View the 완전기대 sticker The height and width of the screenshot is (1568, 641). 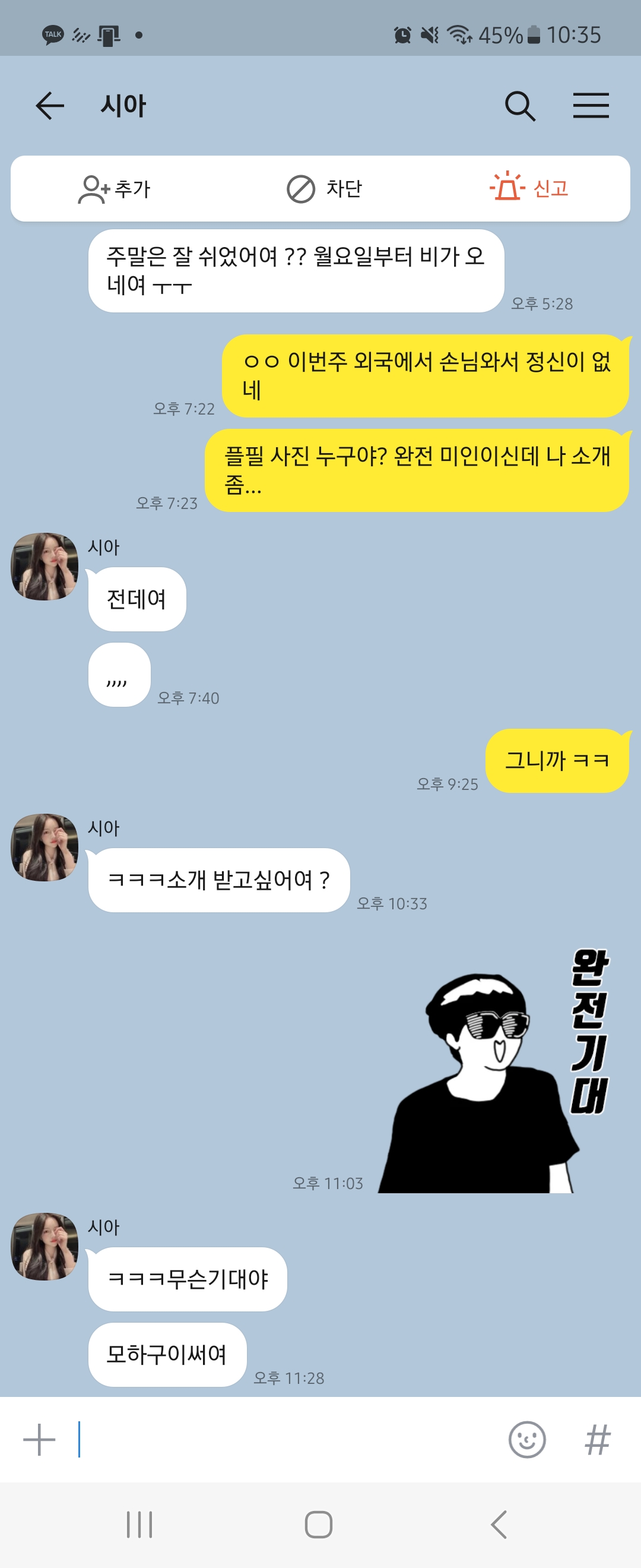pos(493,1071)
